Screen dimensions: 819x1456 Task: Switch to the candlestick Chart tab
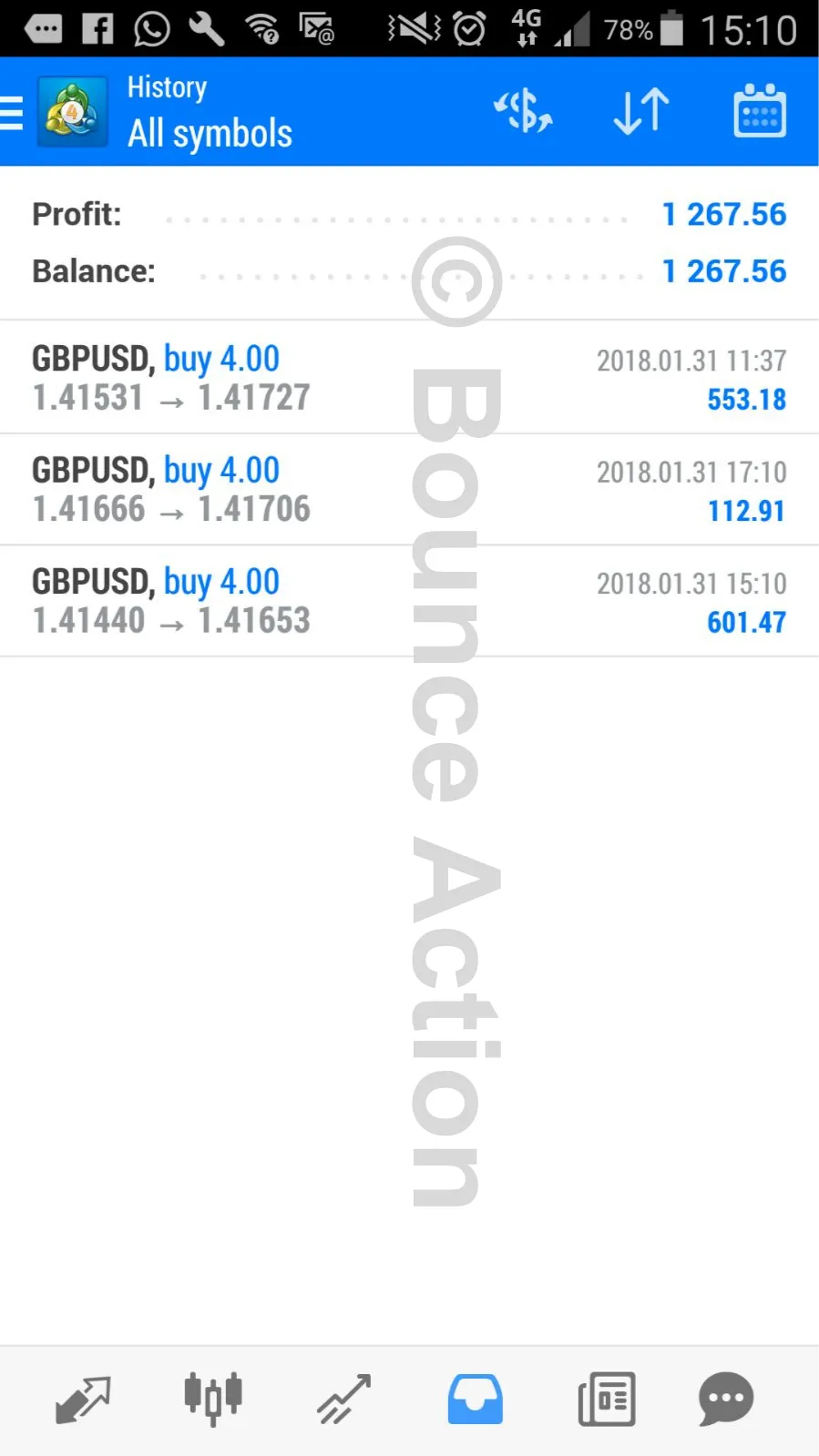[x=213, y=1399]
